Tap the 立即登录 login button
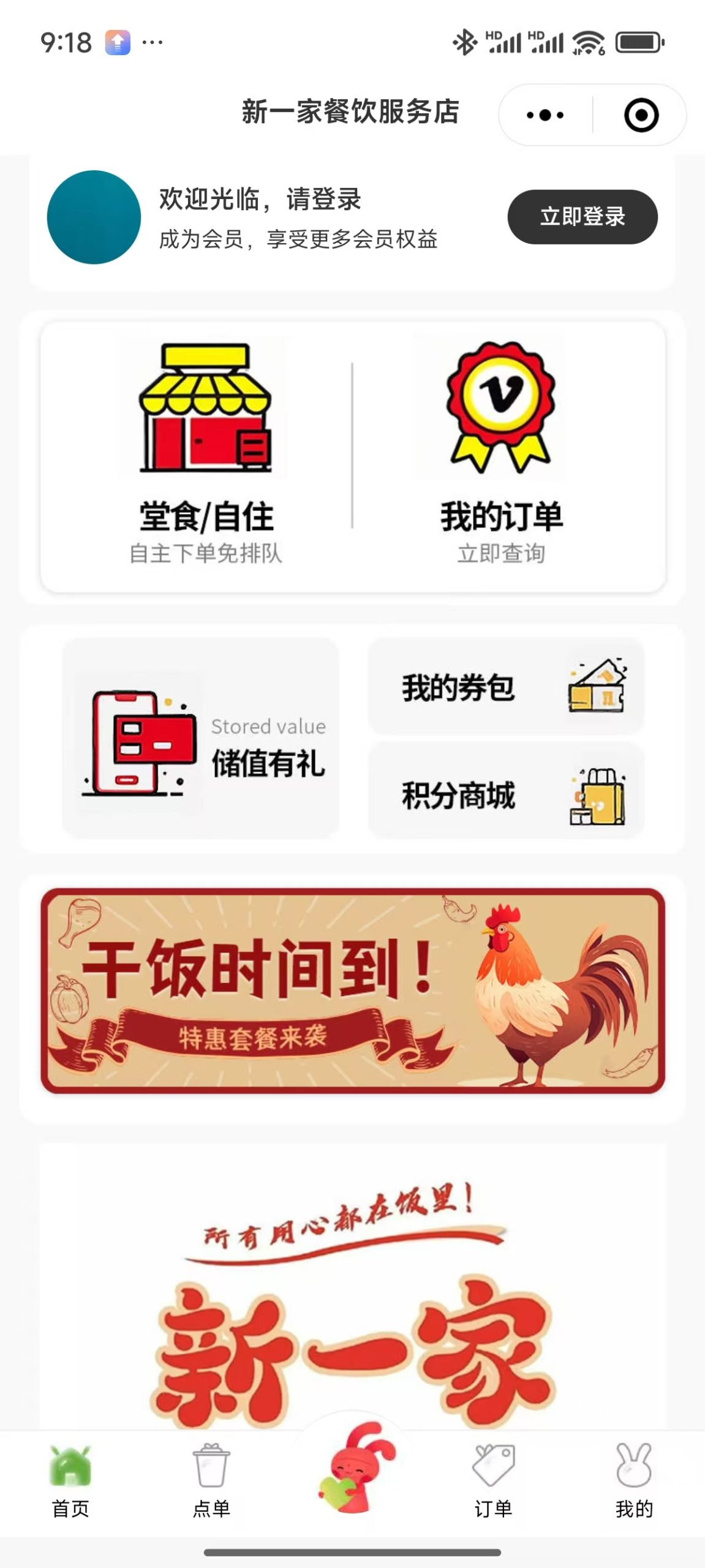 [x=582, y=217]
